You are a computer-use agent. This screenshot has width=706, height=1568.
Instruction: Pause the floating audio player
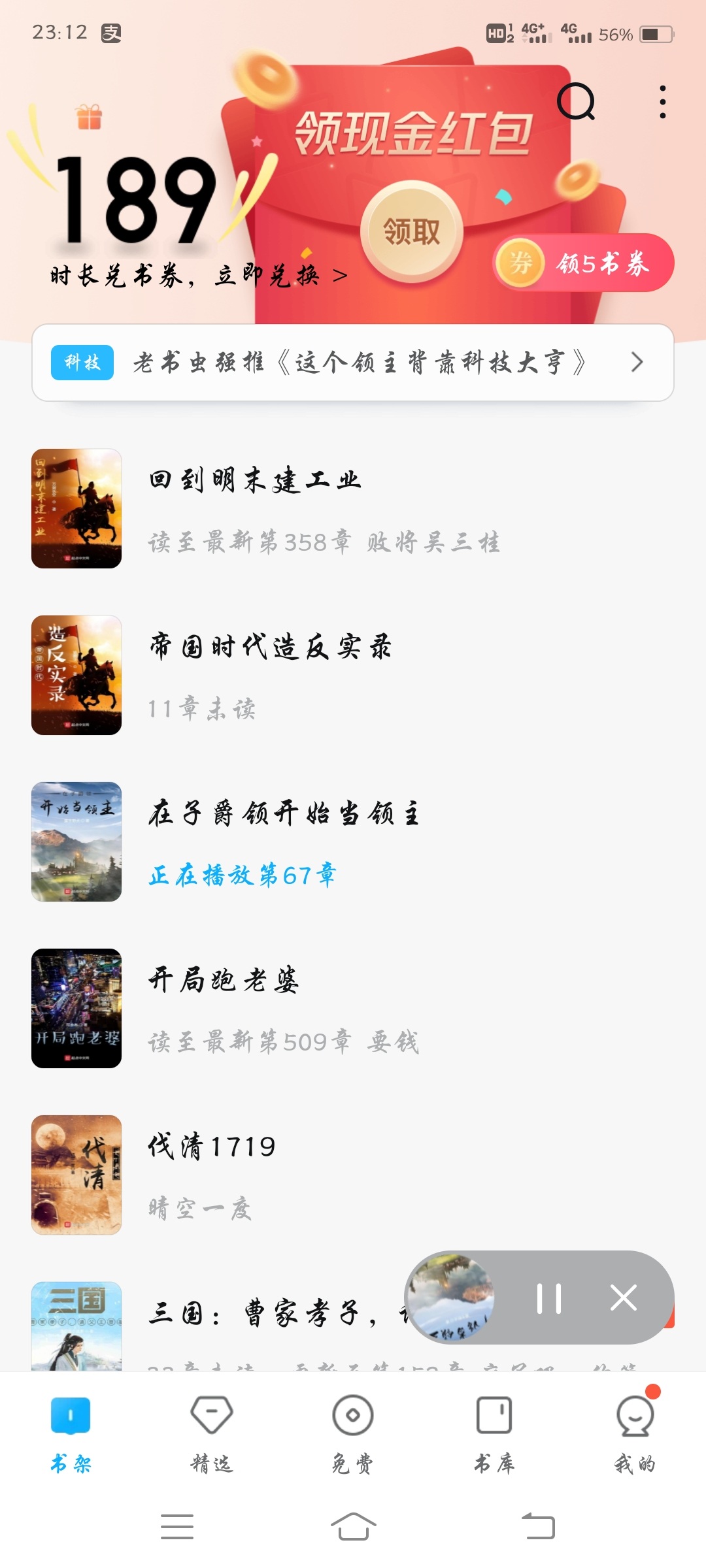point(549,1298)
